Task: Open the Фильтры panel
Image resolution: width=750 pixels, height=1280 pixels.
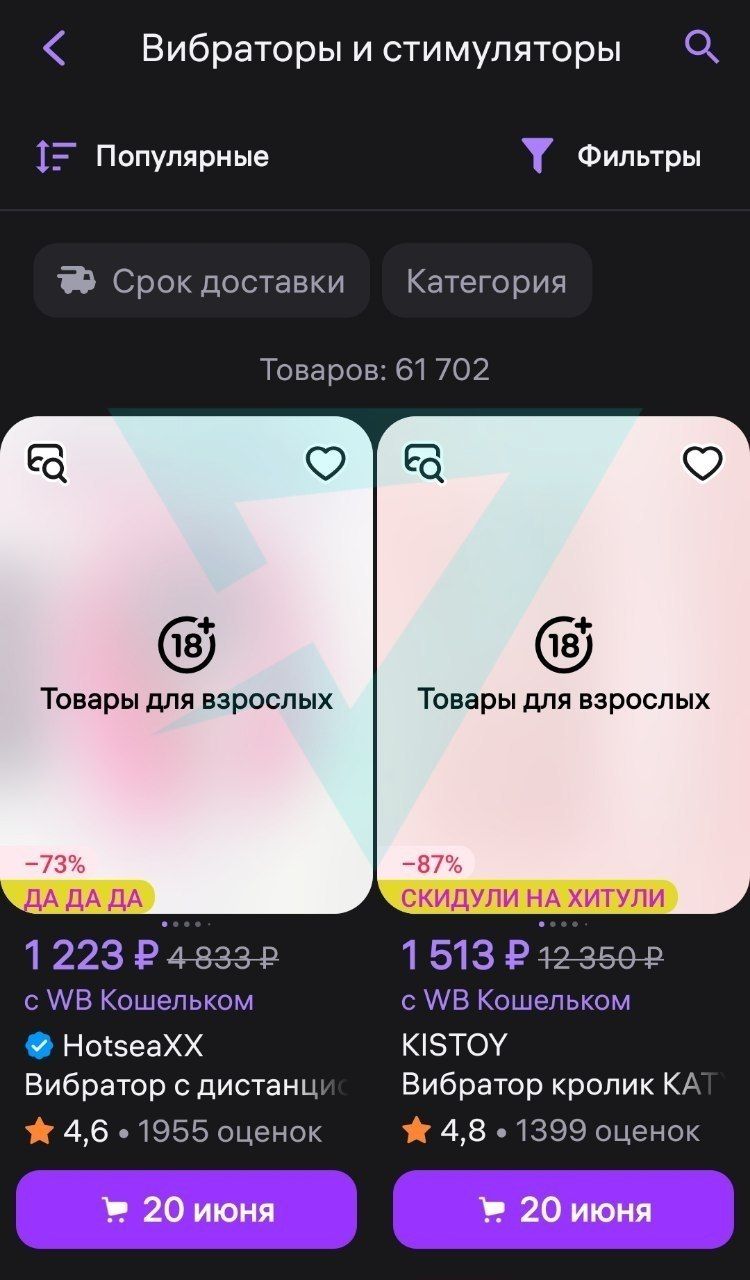Action: [x=611, y=157]
